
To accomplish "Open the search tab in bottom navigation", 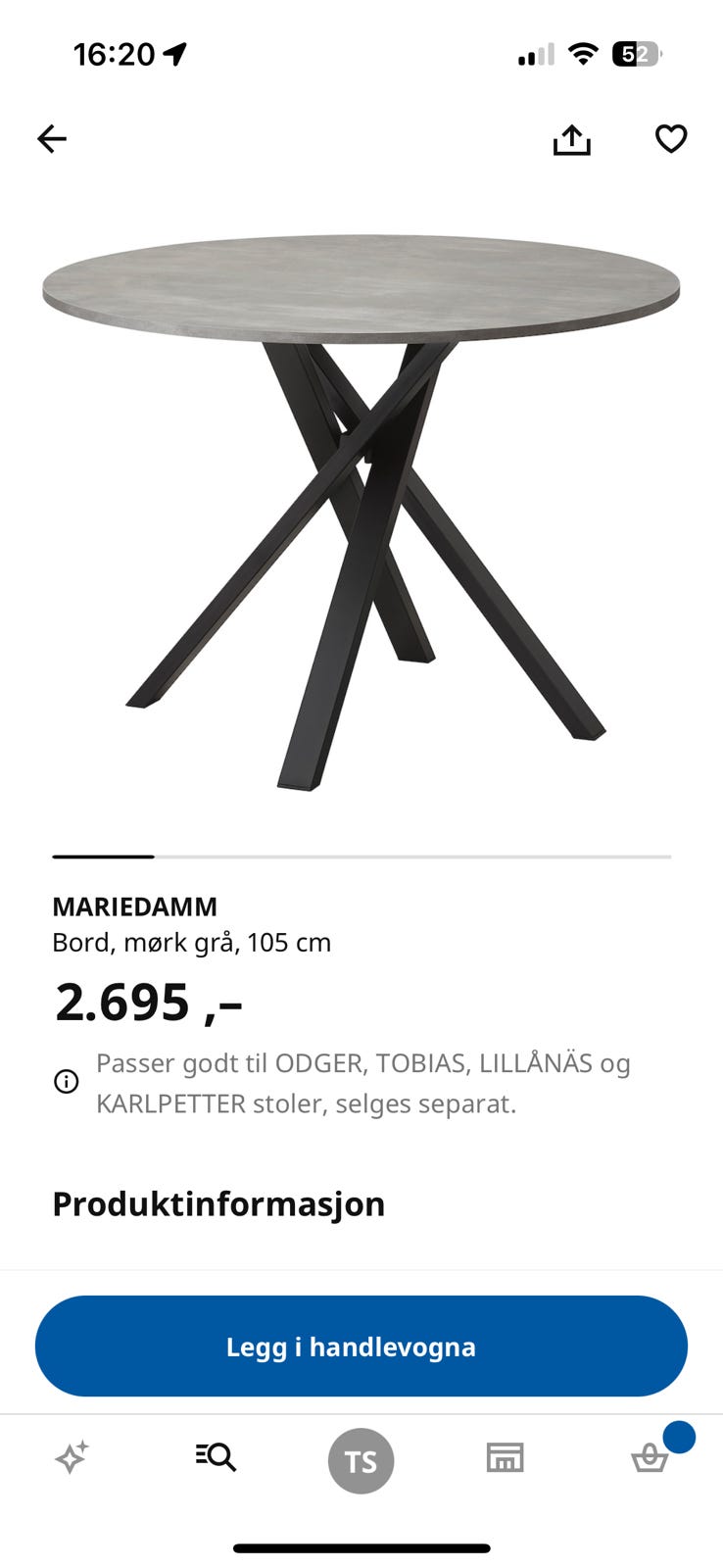I will (216, 1457).
